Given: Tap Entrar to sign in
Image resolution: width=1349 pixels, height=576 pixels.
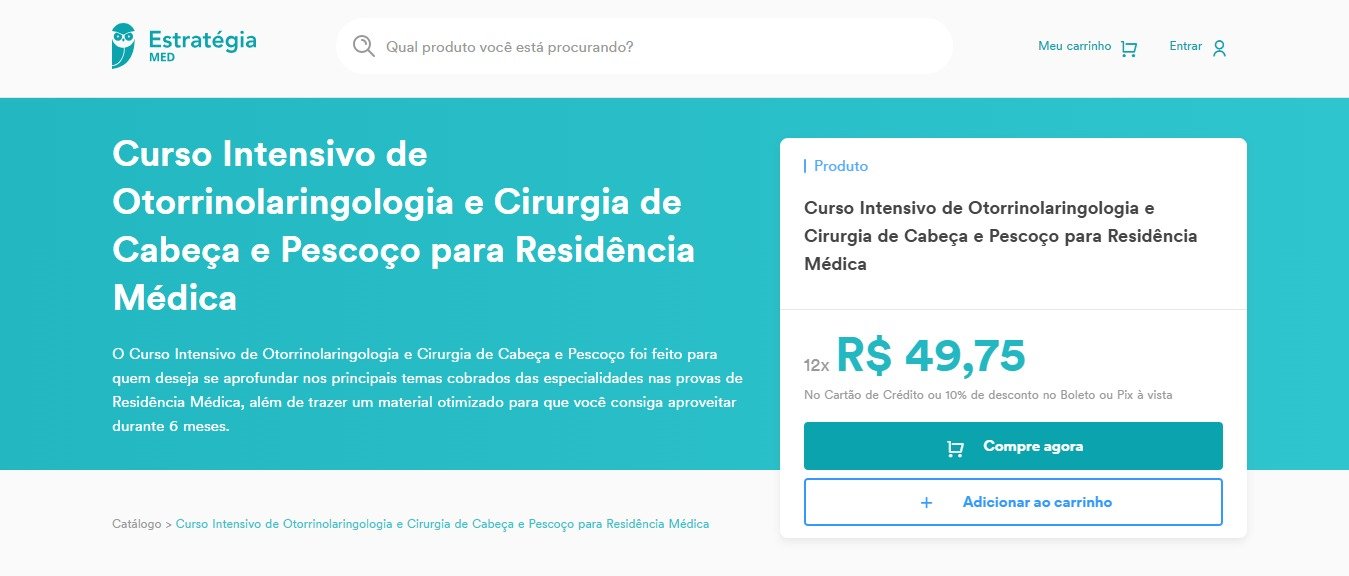Looking at the screenshot, I should pos(1197,47).
